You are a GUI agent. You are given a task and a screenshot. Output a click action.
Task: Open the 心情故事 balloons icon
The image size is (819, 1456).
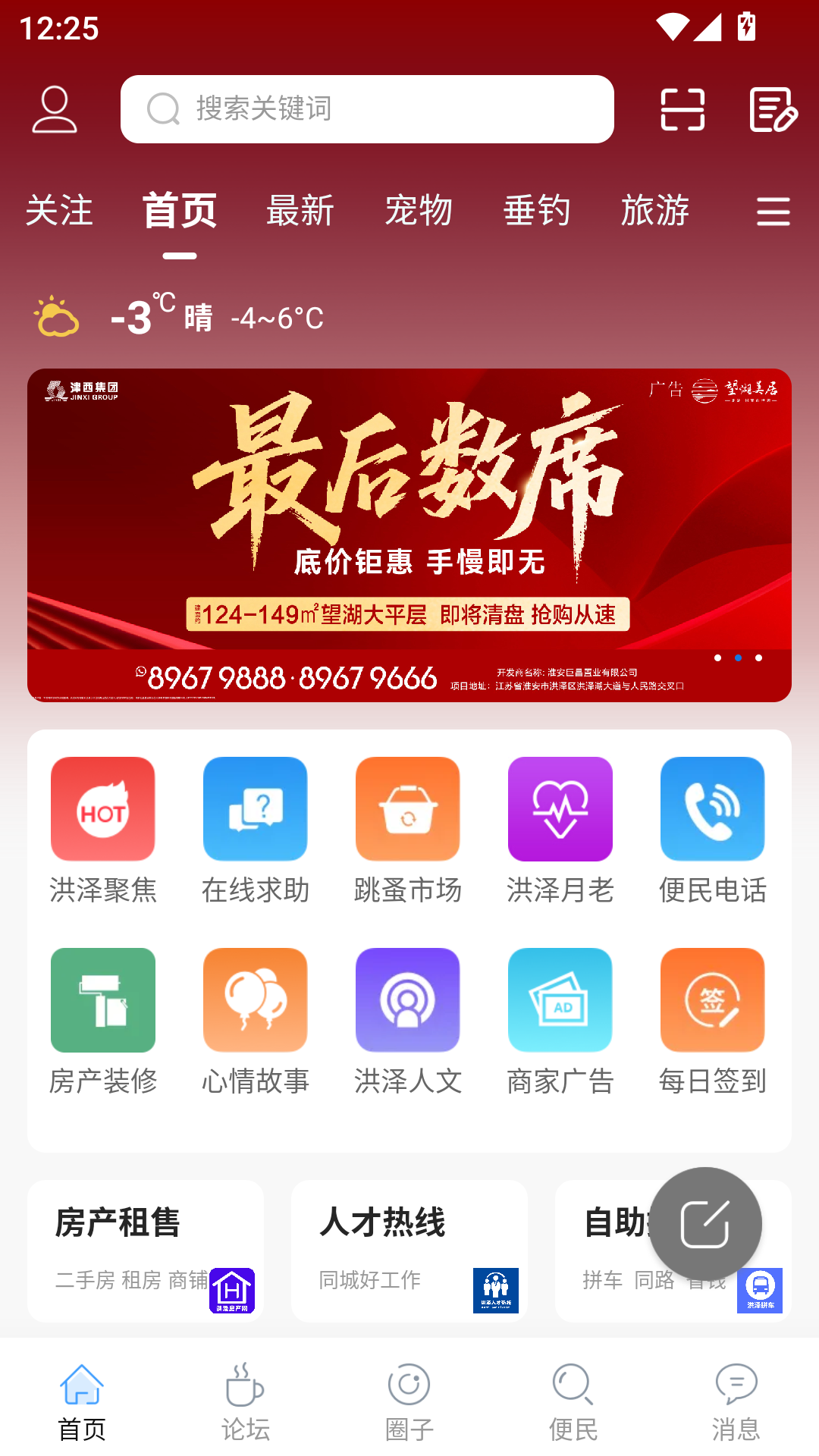(x=256, y=999)
